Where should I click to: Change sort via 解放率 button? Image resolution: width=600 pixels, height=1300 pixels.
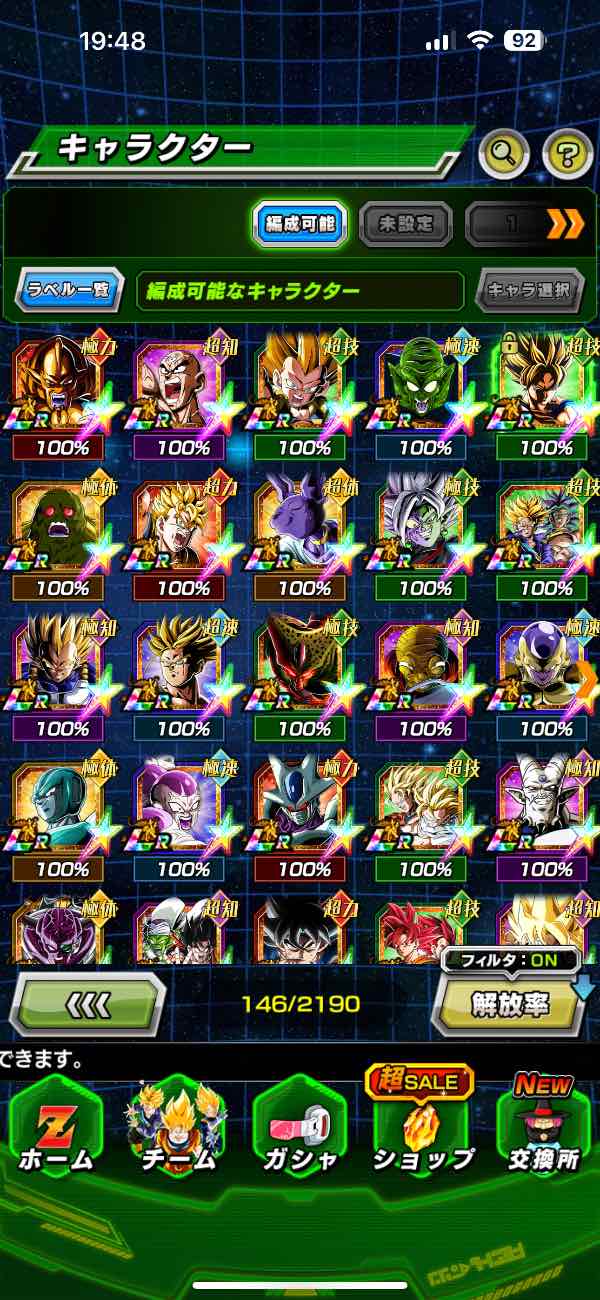509,1003
